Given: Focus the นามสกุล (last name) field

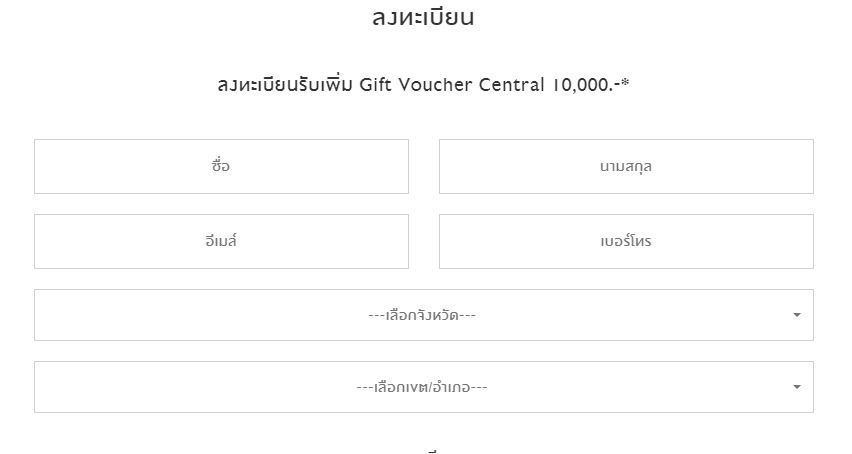Looking at the screenshot, I should [x=626, y=166].
